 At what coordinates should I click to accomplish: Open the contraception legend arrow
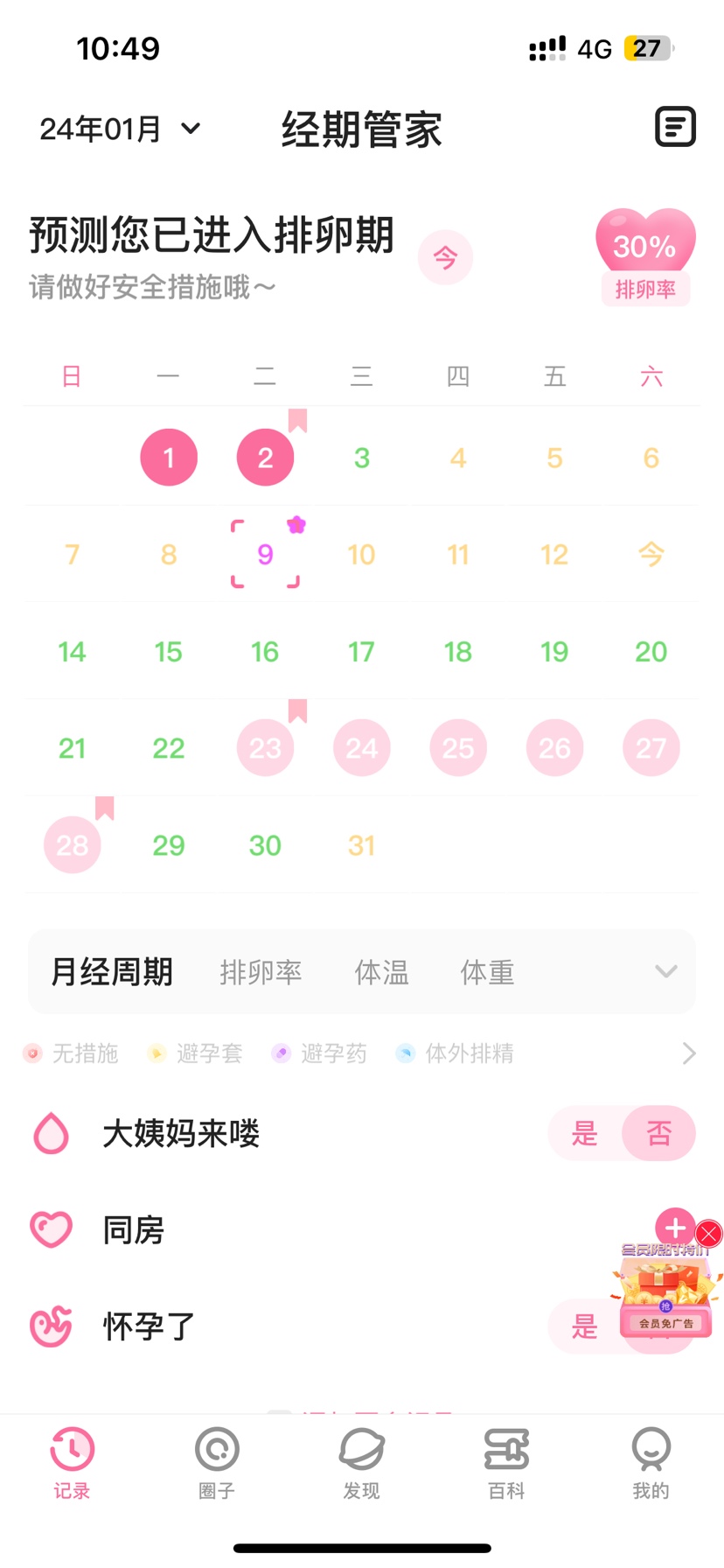click(x=689, y=1053)
